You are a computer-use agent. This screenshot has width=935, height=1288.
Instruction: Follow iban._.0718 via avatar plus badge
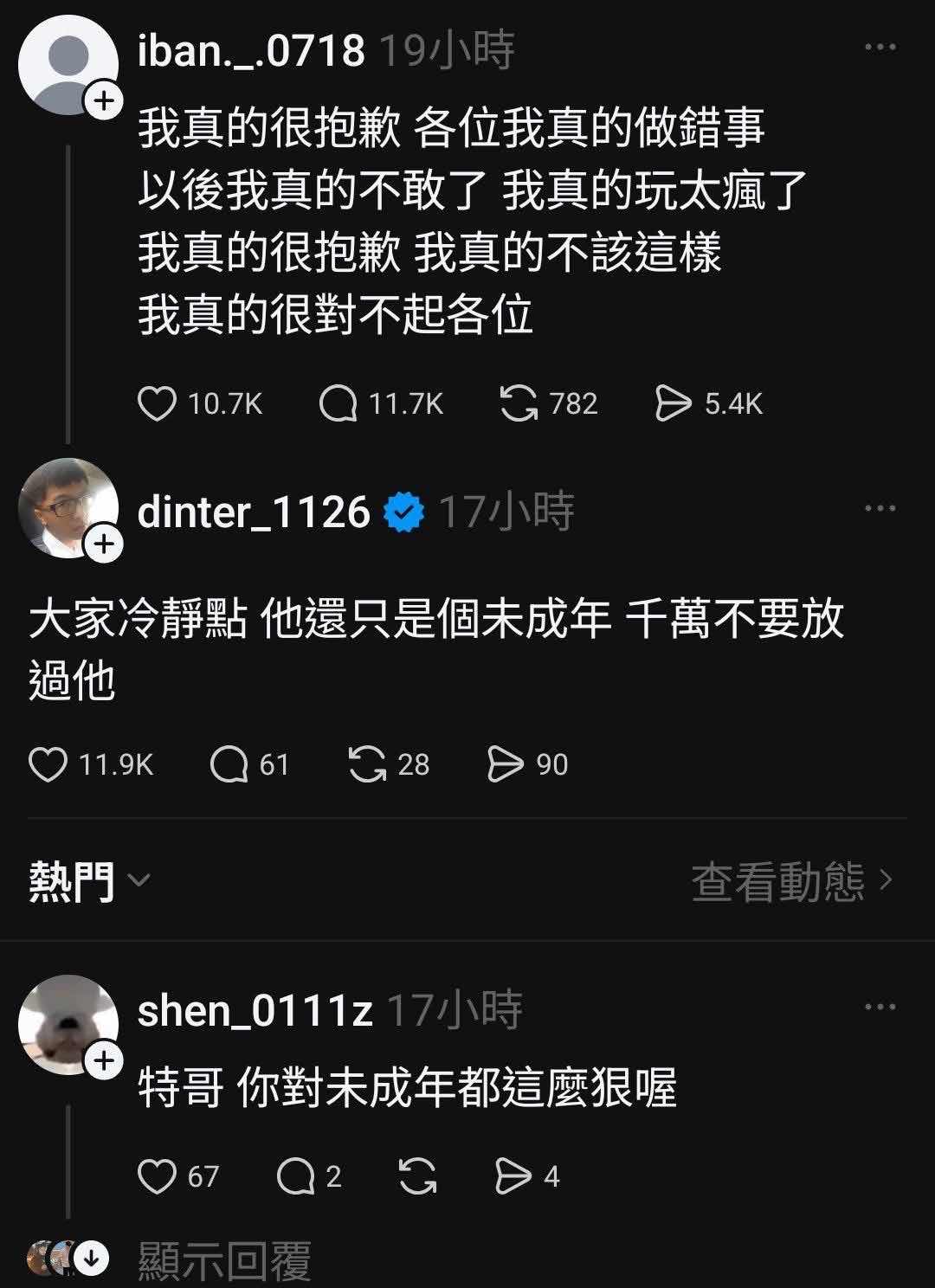tap(104, 101)
